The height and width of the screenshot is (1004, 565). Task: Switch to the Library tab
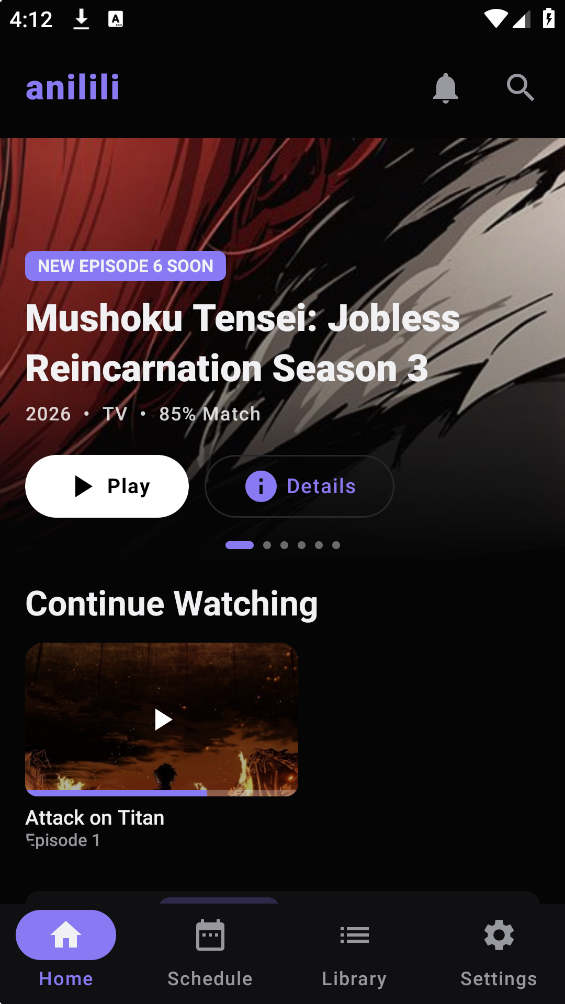click(x=354, y=952)
